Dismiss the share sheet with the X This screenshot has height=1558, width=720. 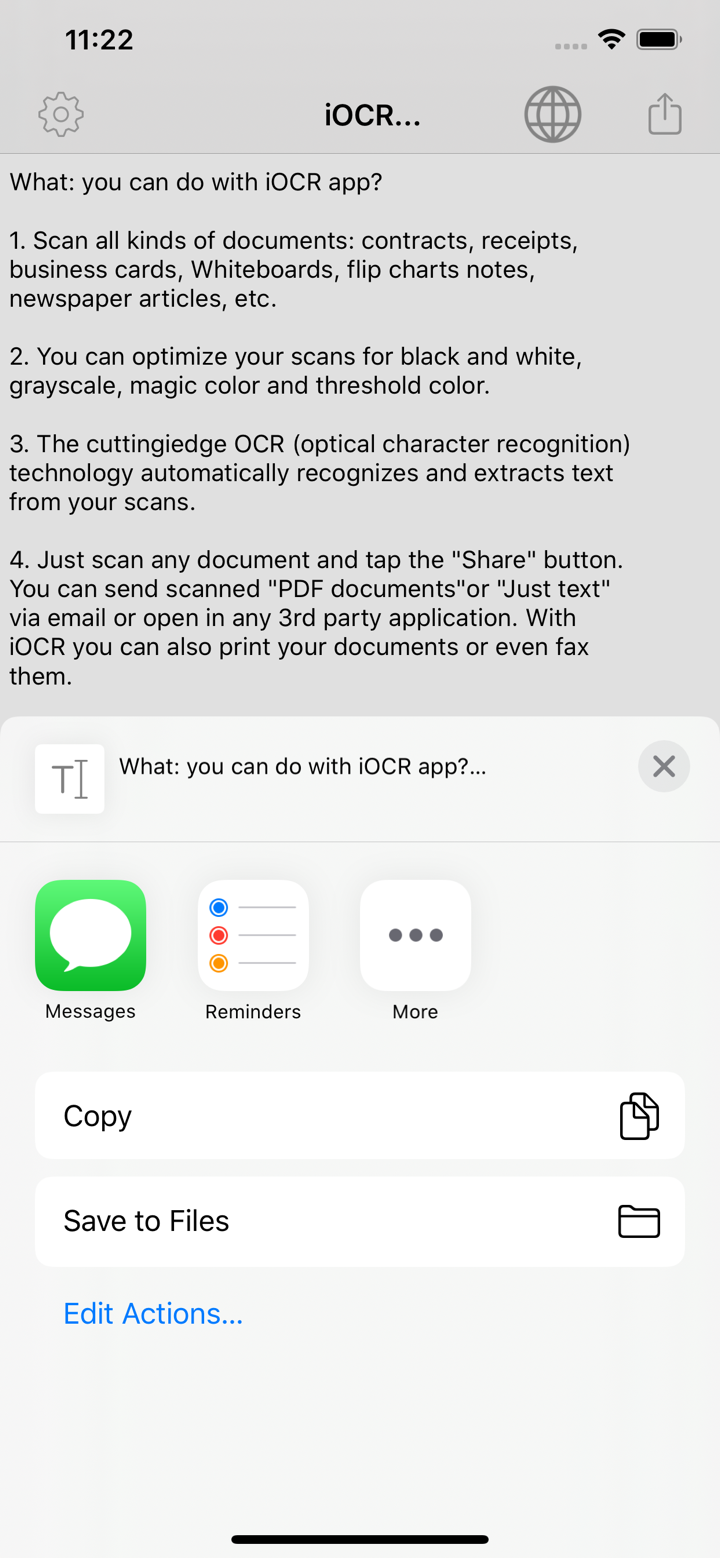coord(663,766)
